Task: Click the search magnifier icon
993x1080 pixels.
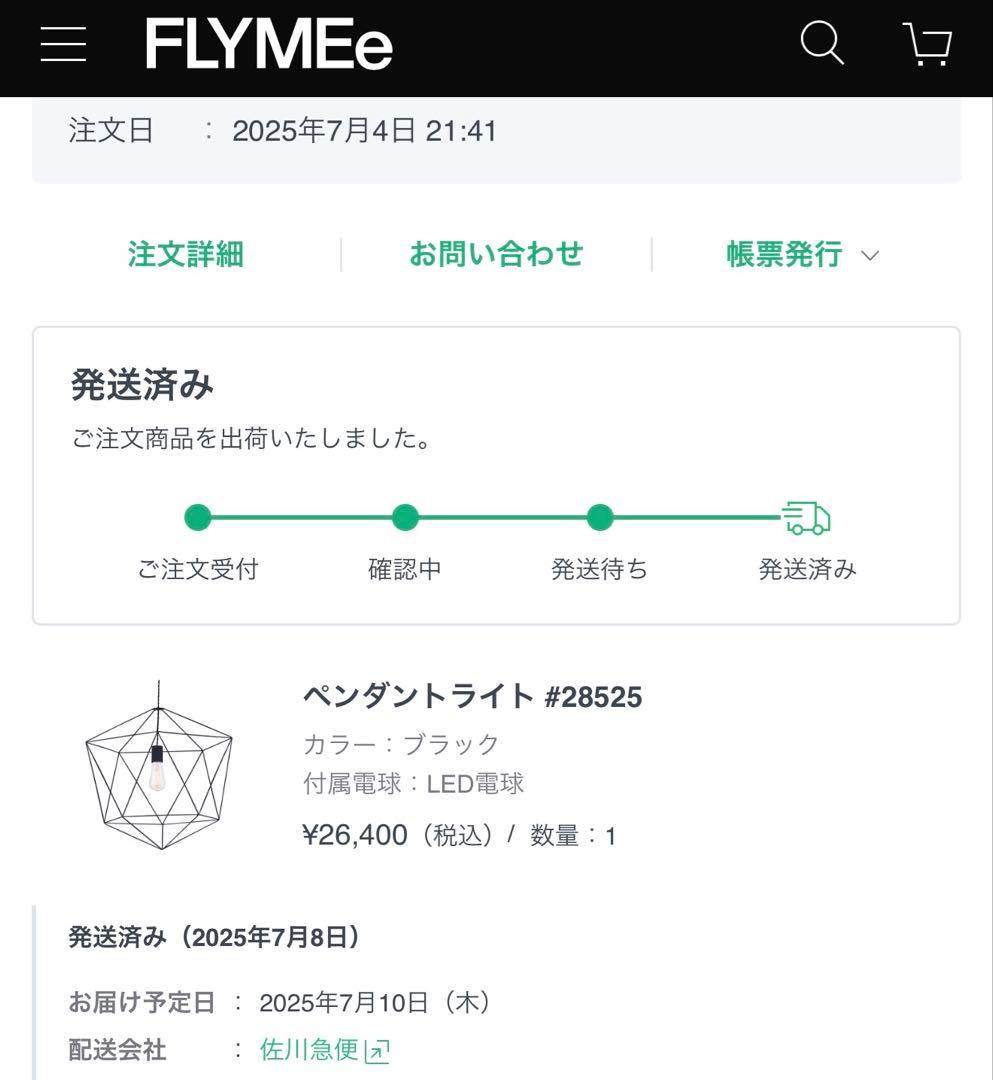Action: point(820,42)
